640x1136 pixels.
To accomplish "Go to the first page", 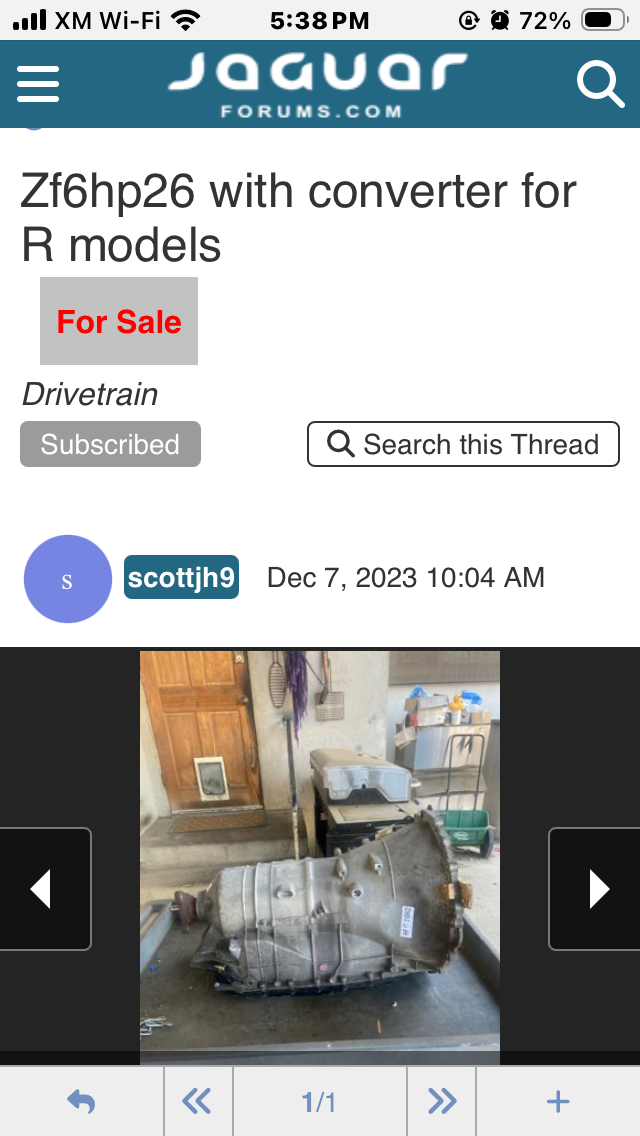I will point(197,1102).
